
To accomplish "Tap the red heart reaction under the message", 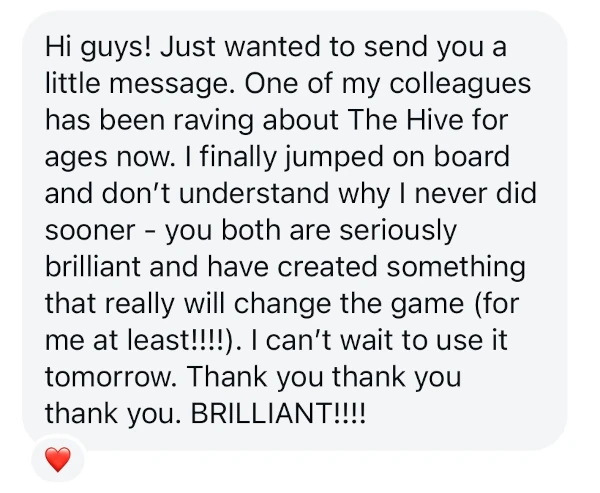I will tap(59, 461).
